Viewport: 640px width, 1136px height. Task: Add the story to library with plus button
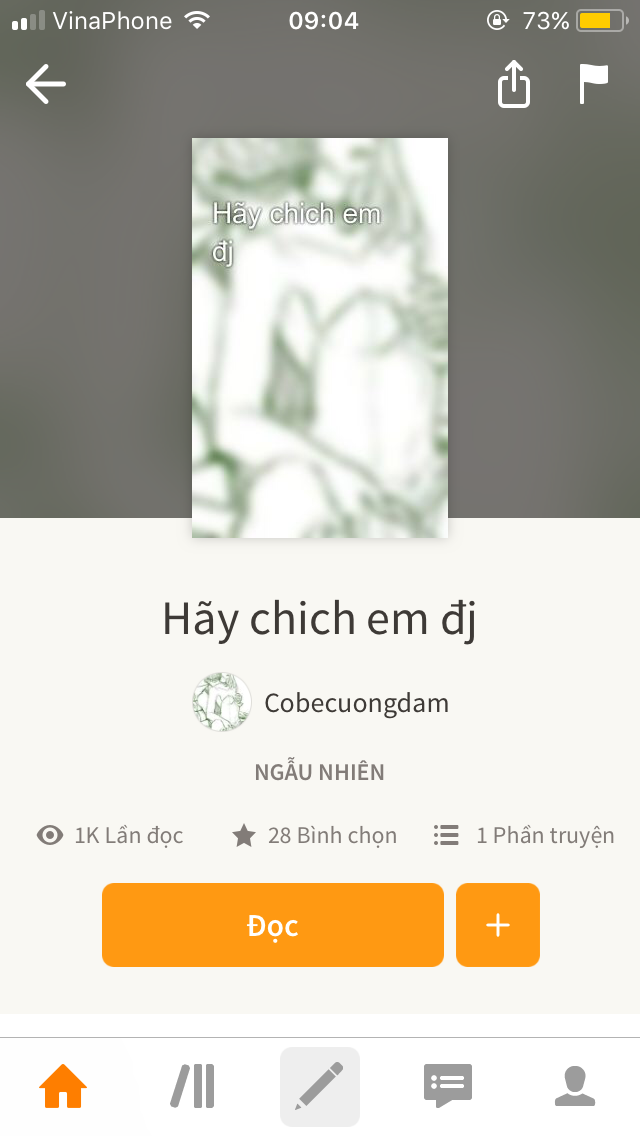[498, 925]
